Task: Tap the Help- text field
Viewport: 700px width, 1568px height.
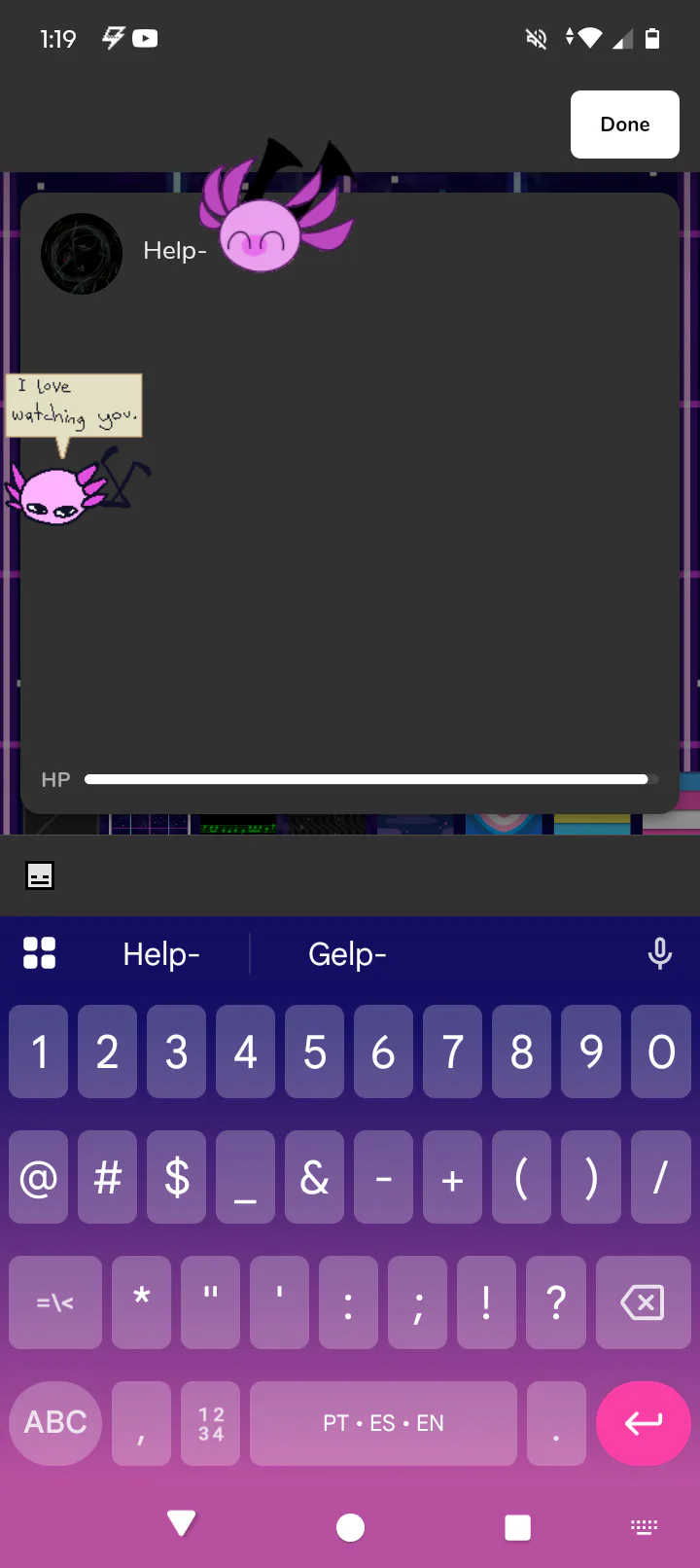Action: click(x=175, y=251)
